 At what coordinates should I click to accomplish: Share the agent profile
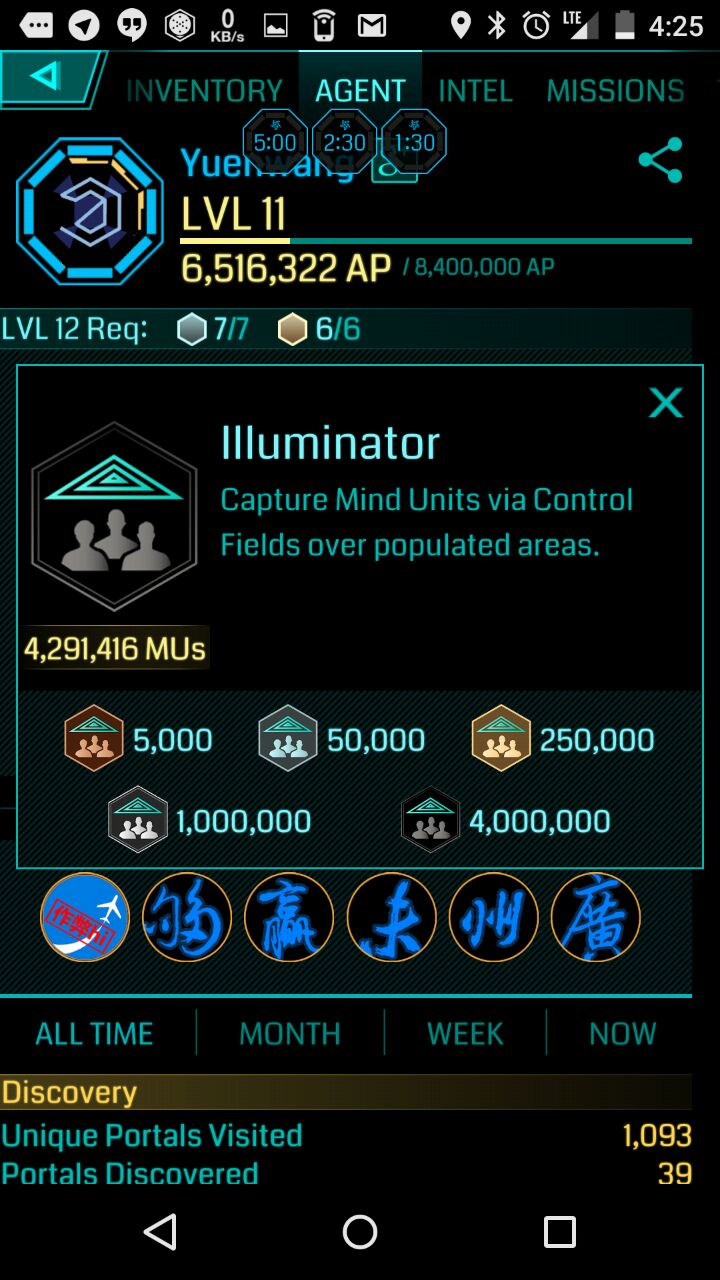tap(660, 160)
